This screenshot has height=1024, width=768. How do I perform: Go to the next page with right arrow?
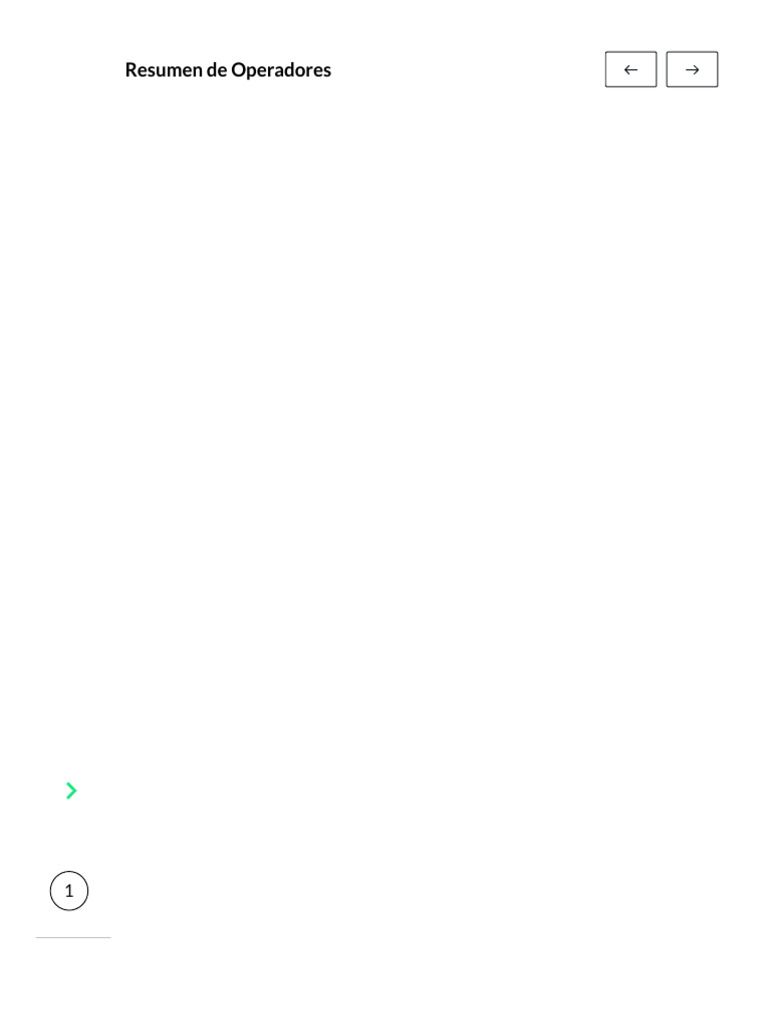coord(692,69)
